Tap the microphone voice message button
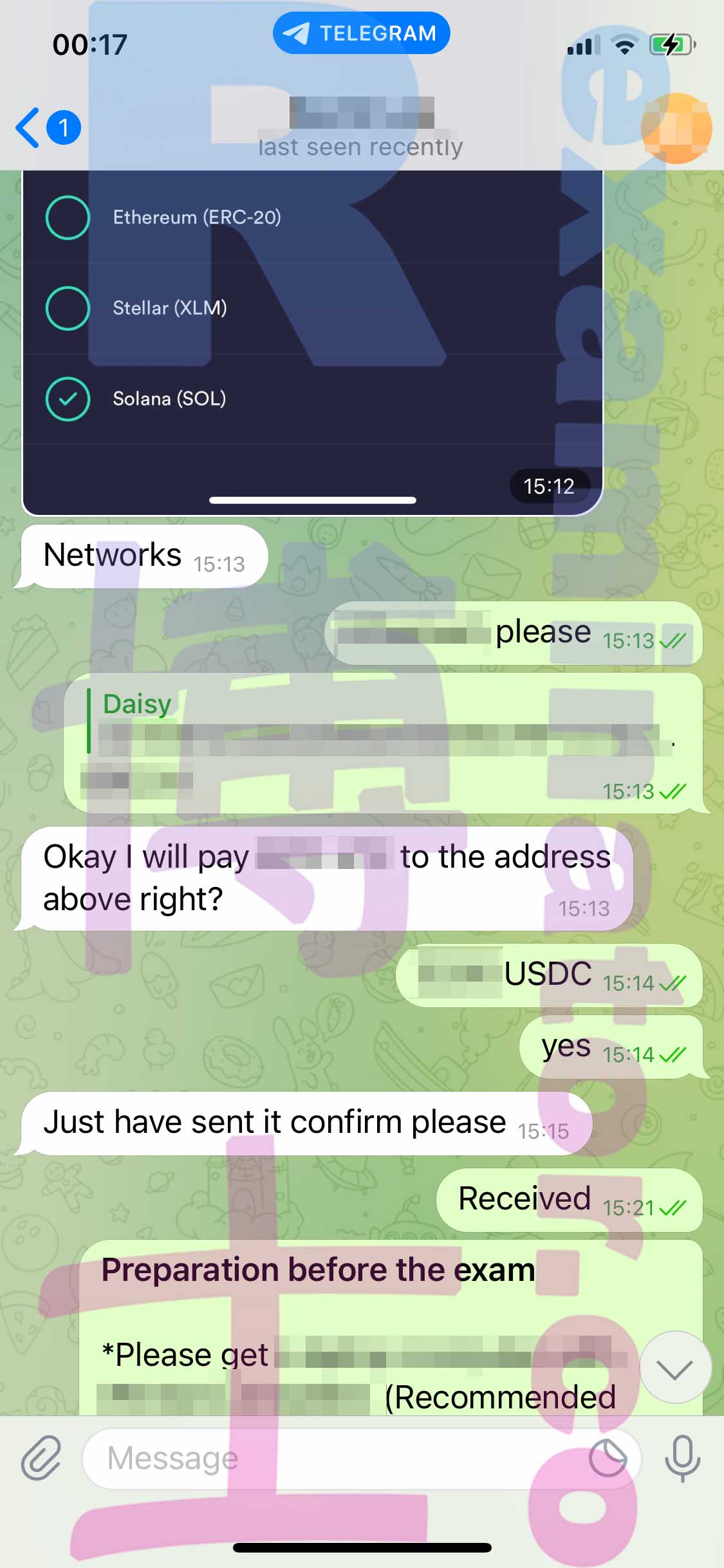 [x=683, y=1458]
